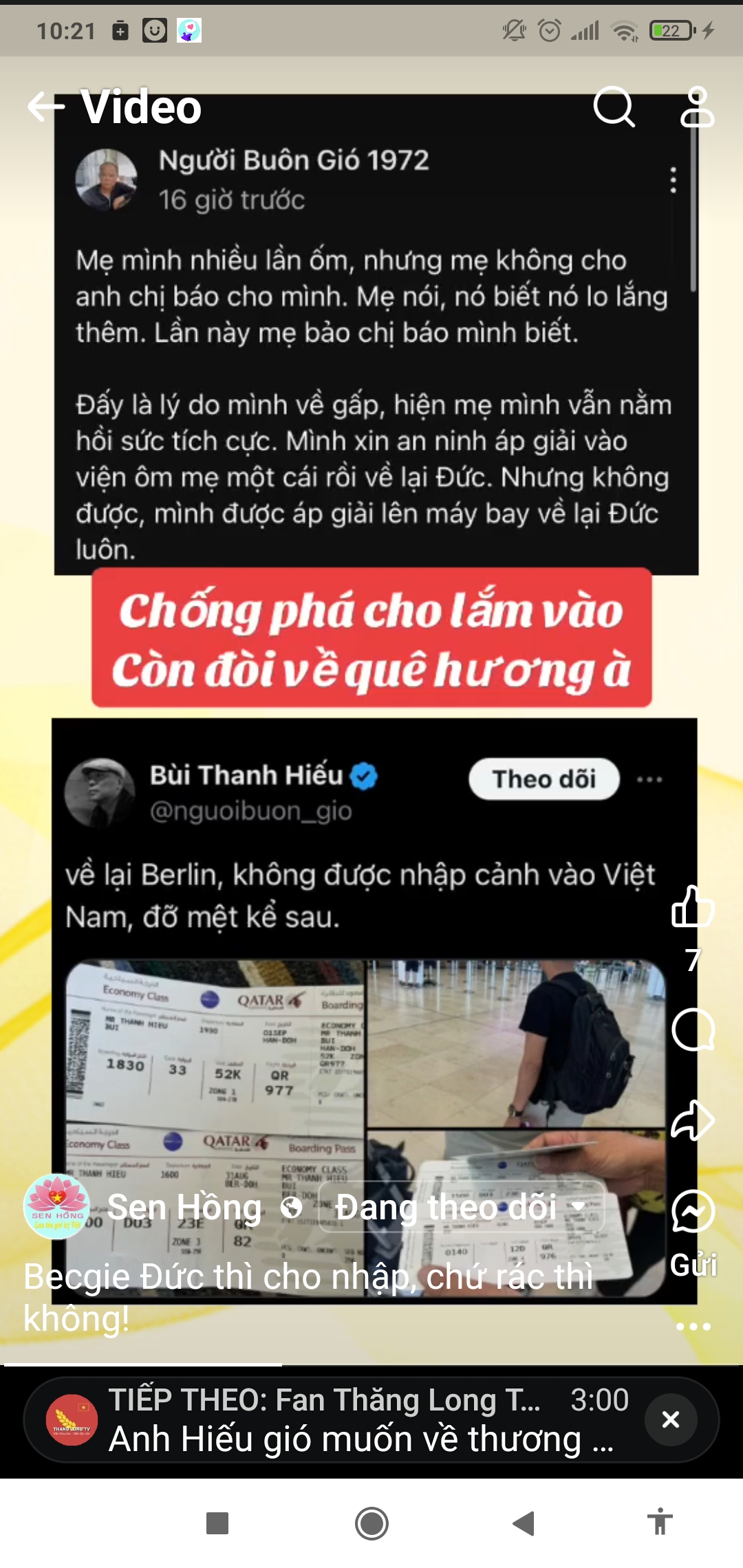Tap the system back button
The height and width of the screenshot is (1568, 743).
pyautogui.click(x=524, y=1523)
